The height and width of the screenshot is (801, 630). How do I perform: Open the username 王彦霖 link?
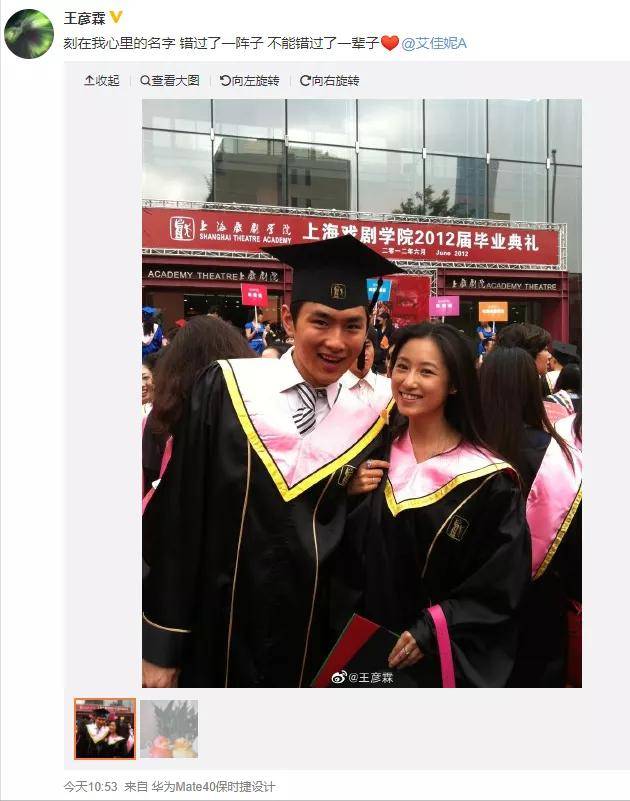coord(85,18)
